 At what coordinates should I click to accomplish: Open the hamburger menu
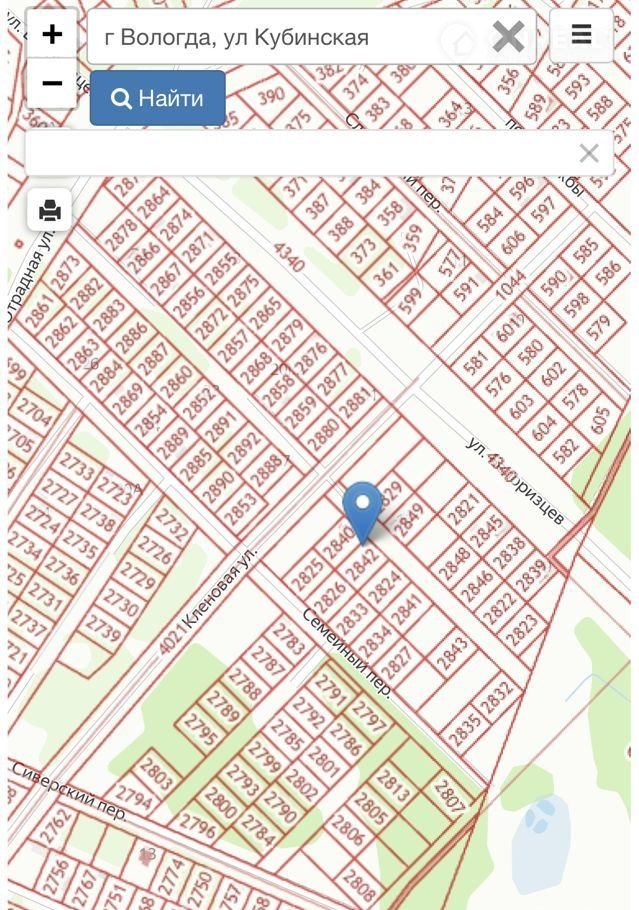click(x=581, y=36)
